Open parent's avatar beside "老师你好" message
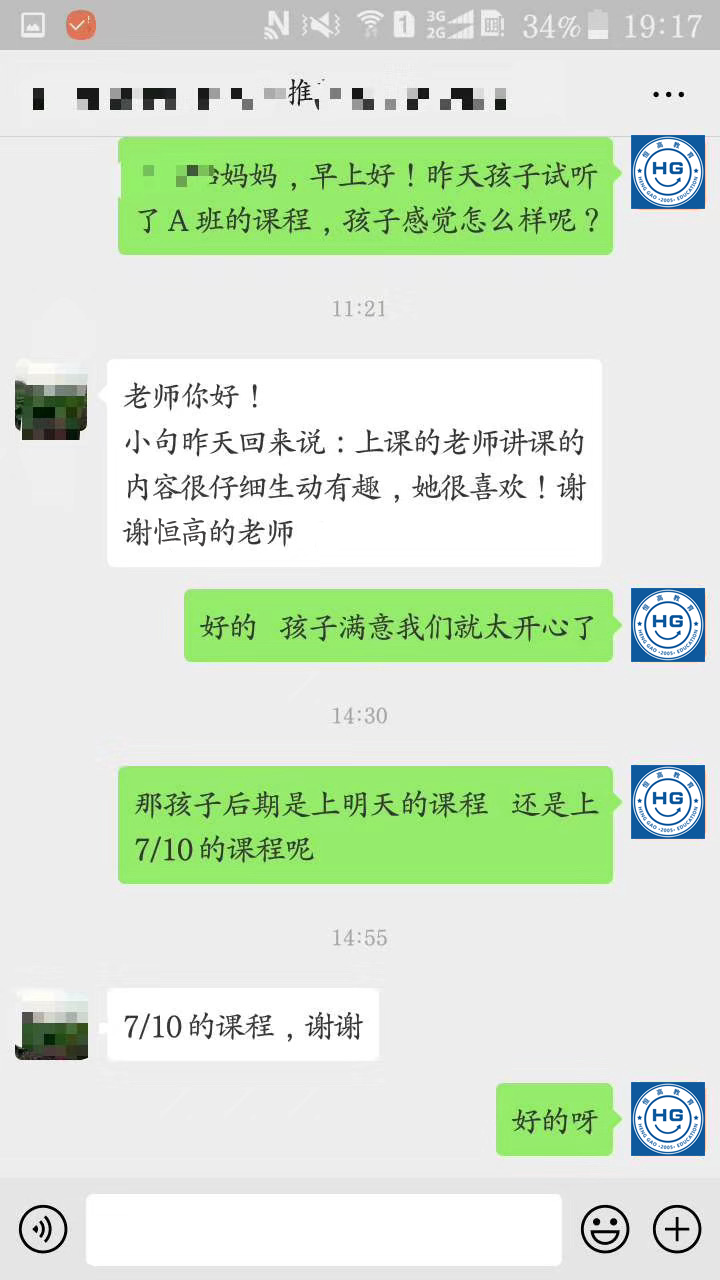The image size is (720, 1280). [51, 397]
